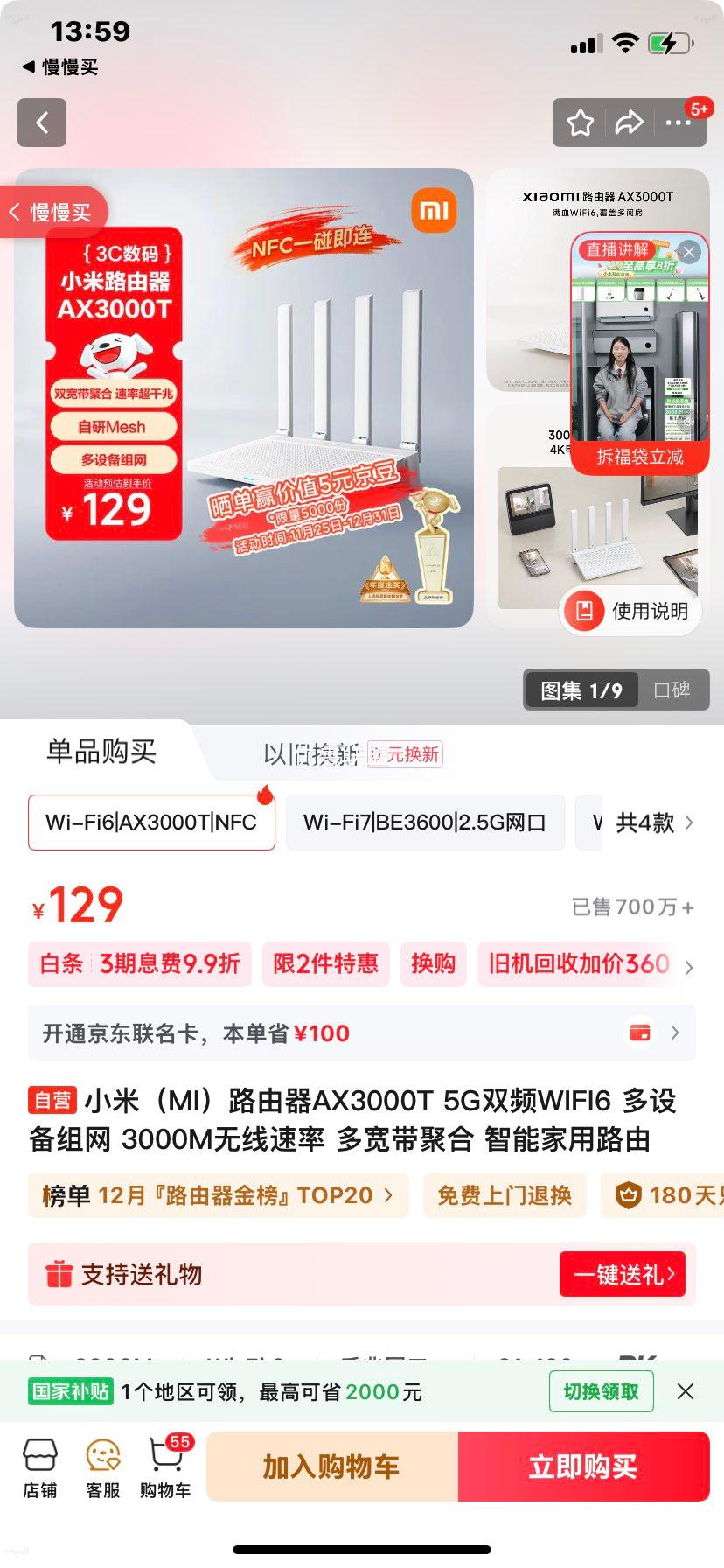Viewport: 724px width, 1568px height.
Task: Share the product using the share icon
Action: coord(629,122)
